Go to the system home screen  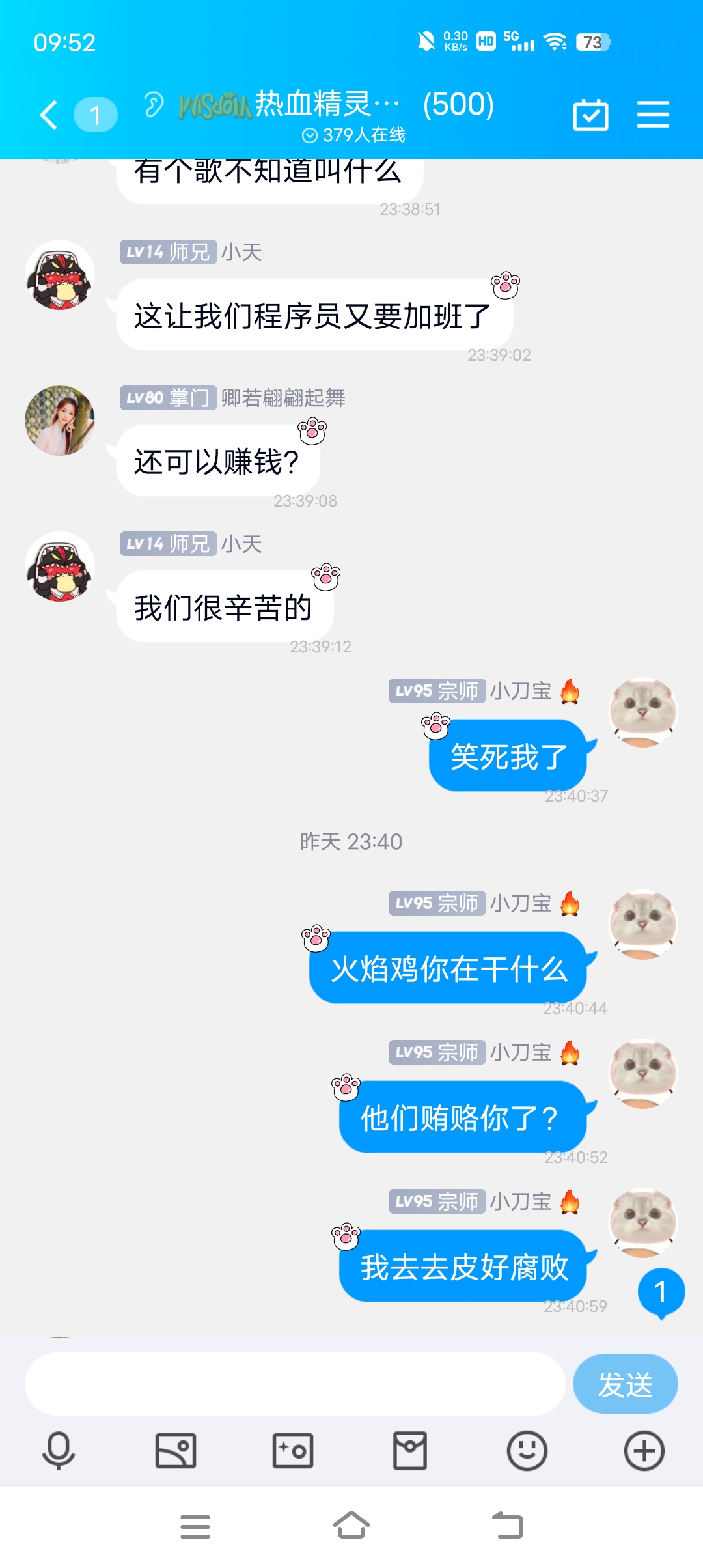351,1526
